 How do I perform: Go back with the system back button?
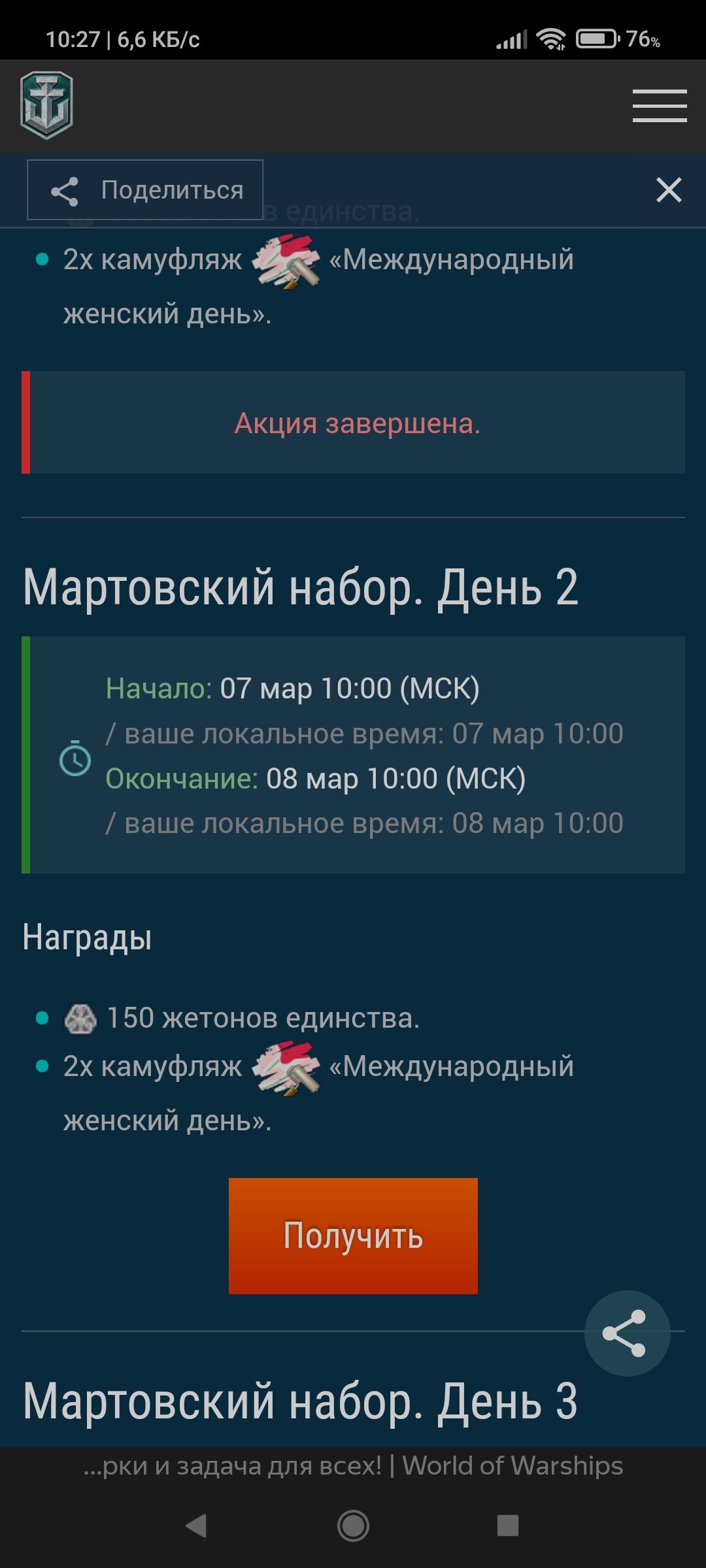[196, 1526]
